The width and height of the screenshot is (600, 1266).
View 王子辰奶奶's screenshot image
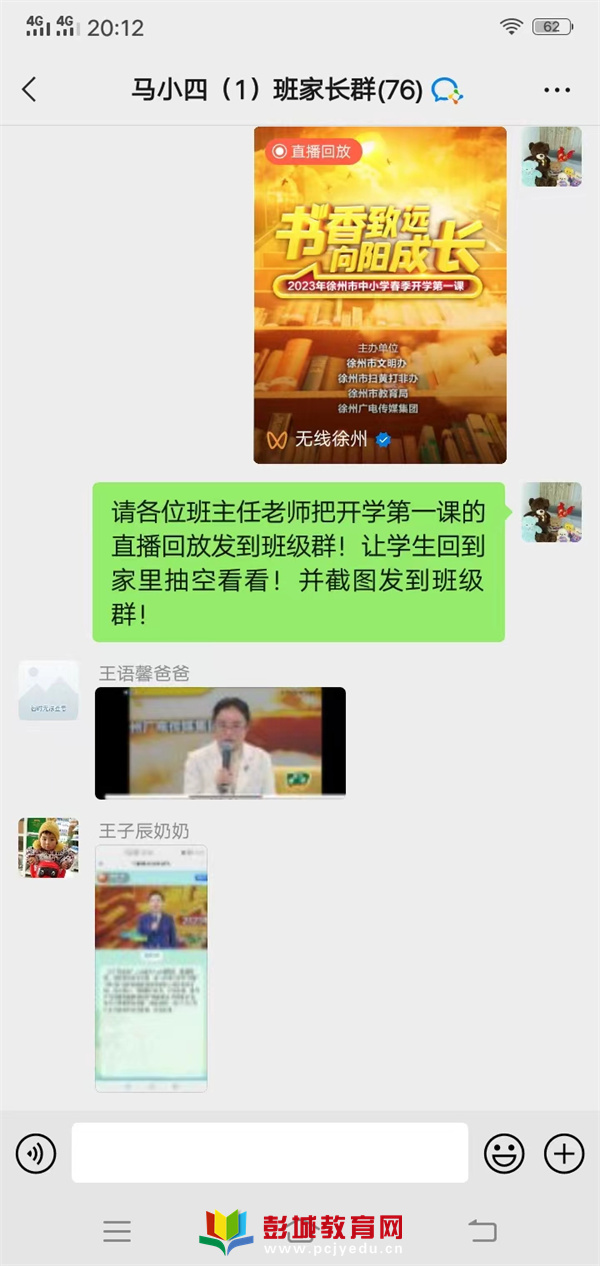151,968
